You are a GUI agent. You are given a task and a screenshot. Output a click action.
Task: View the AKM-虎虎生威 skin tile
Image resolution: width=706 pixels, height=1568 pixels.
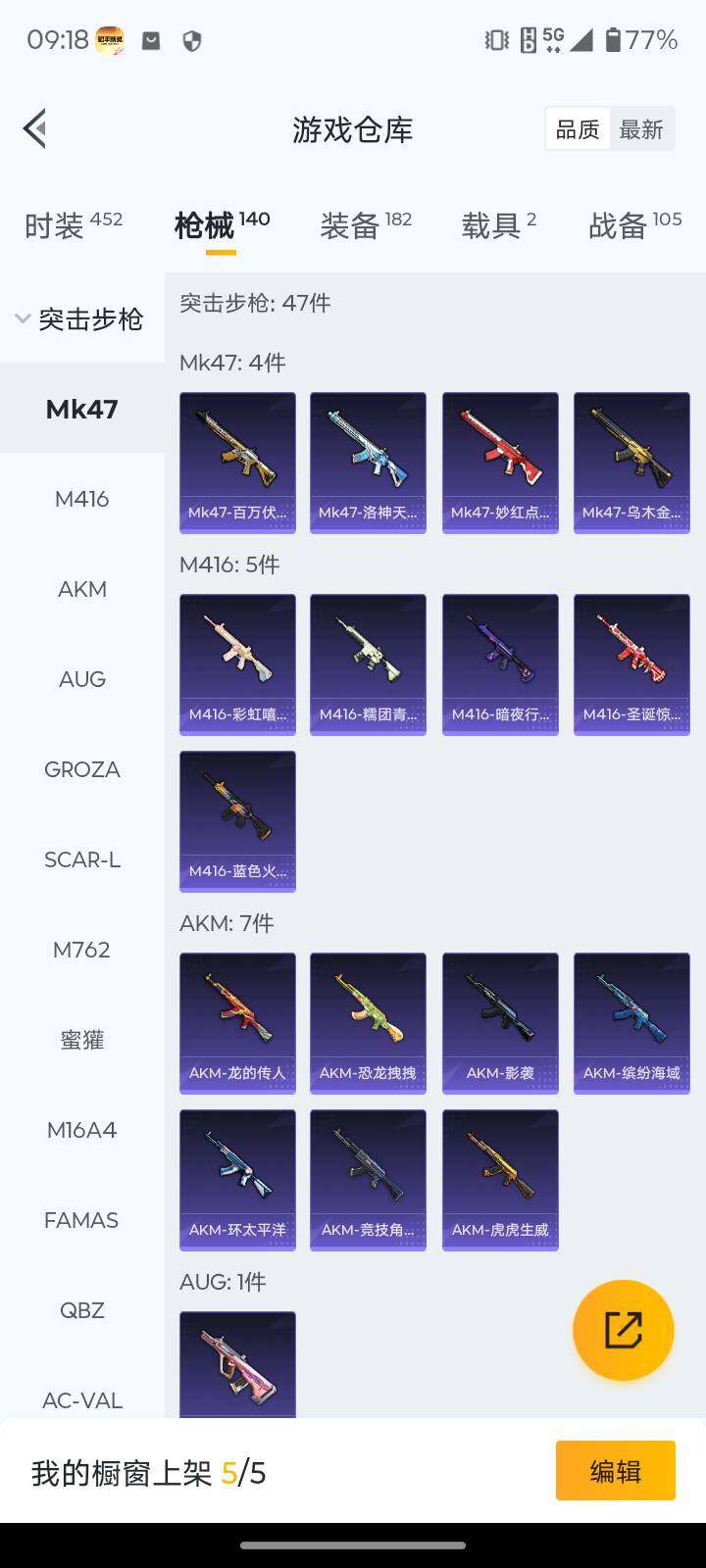point(500,1179)
